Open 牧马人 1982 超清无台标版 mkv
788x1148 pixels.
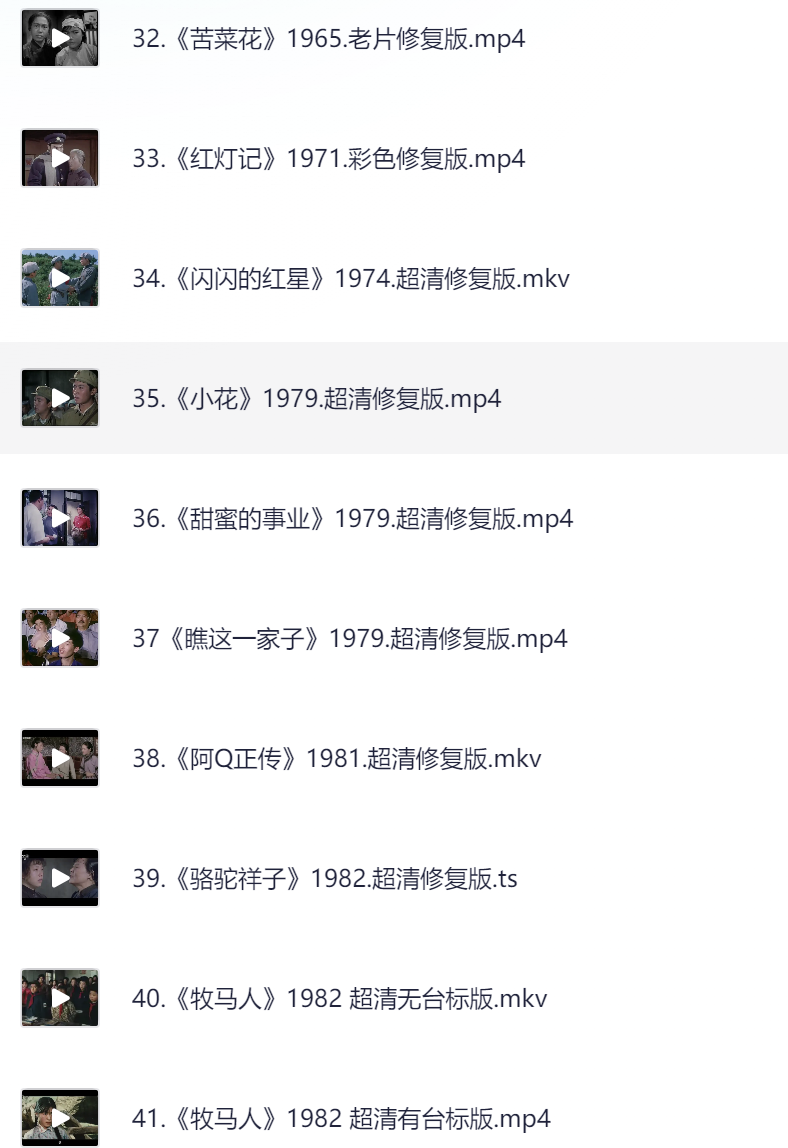339,998
